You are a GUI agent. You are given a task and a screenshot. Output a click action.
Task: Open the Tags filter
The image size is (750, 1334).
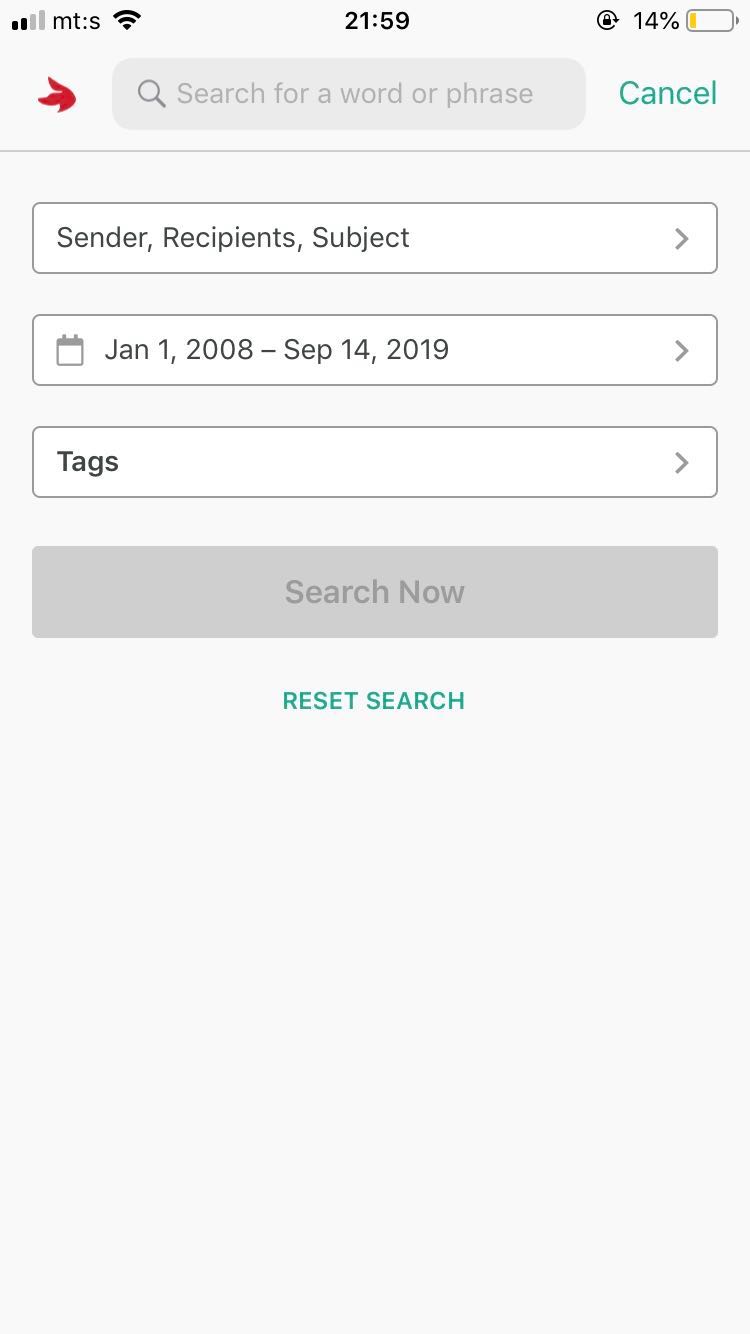point(375,462)
